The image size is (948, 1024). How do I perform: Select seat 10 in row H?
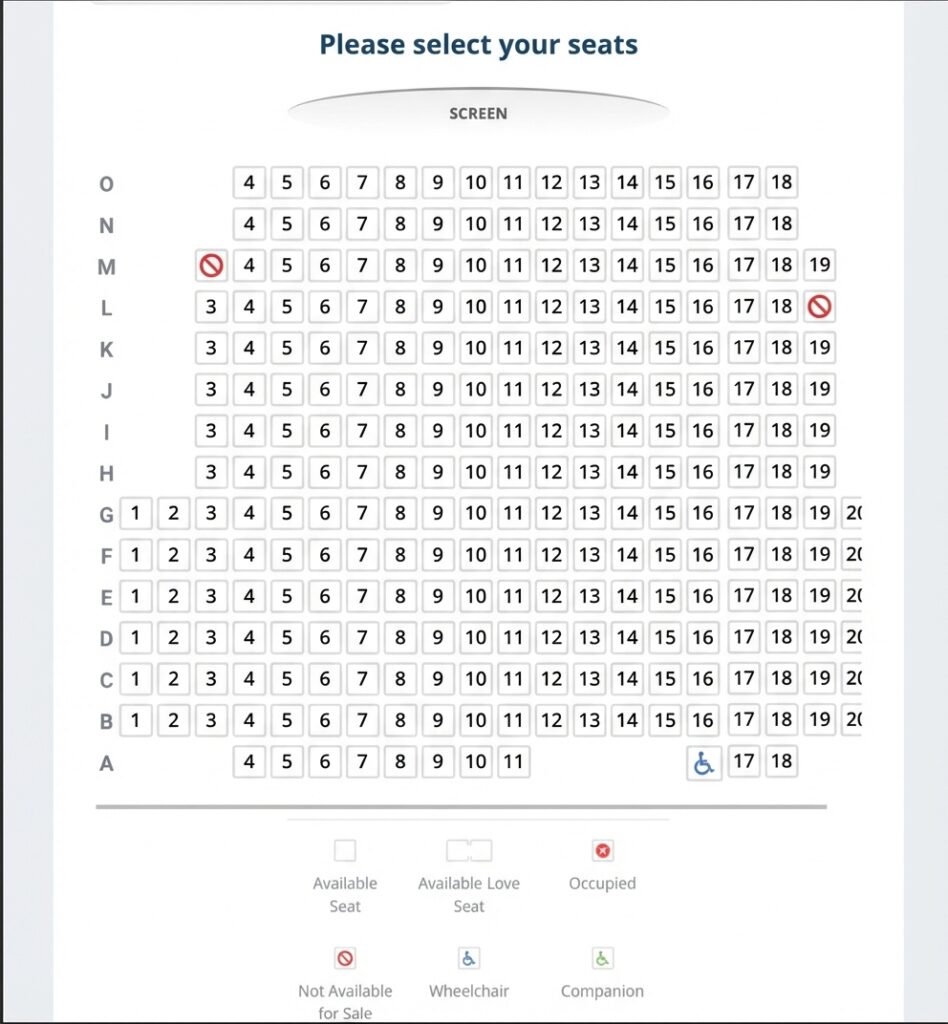coord(476,472)
